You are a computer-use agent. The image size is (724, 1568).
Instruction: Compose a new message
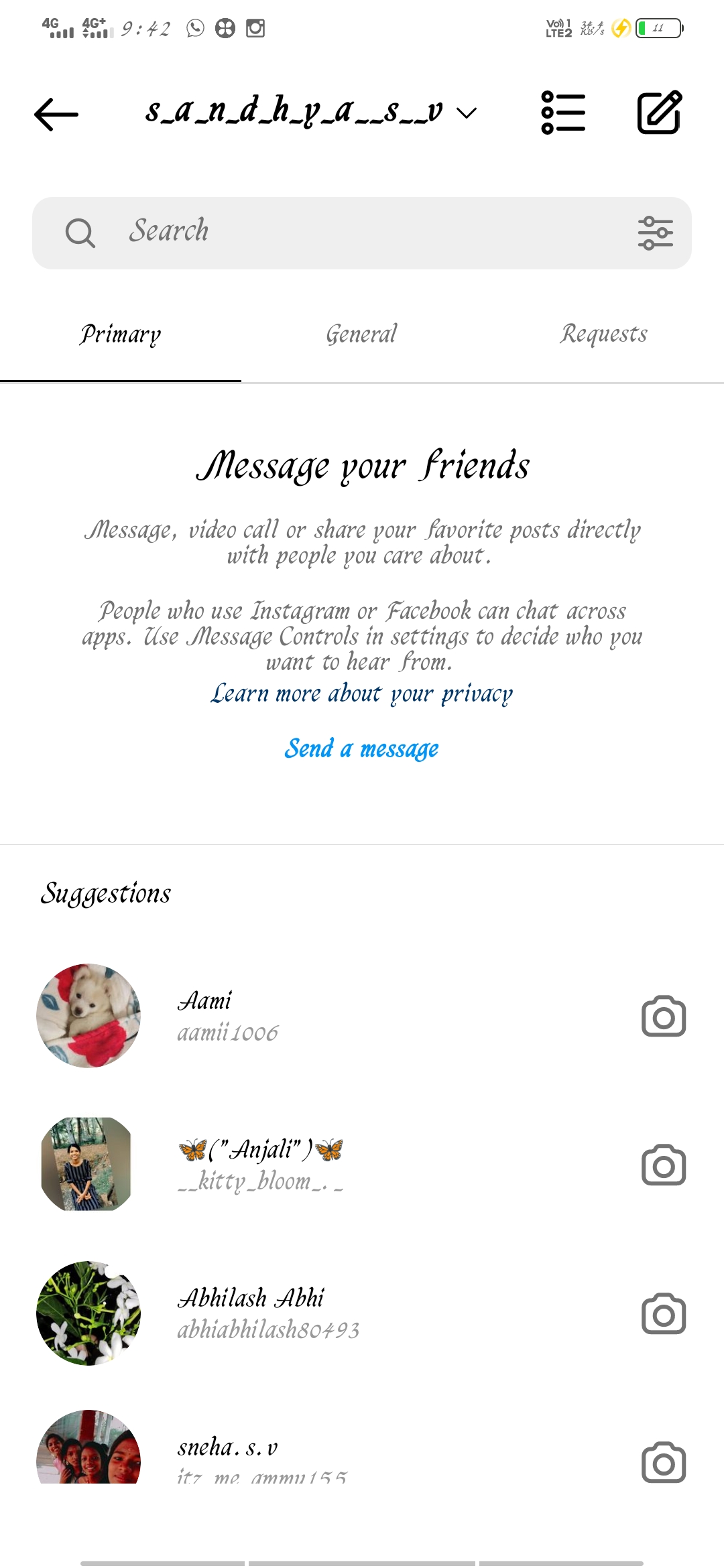point(659,113)
